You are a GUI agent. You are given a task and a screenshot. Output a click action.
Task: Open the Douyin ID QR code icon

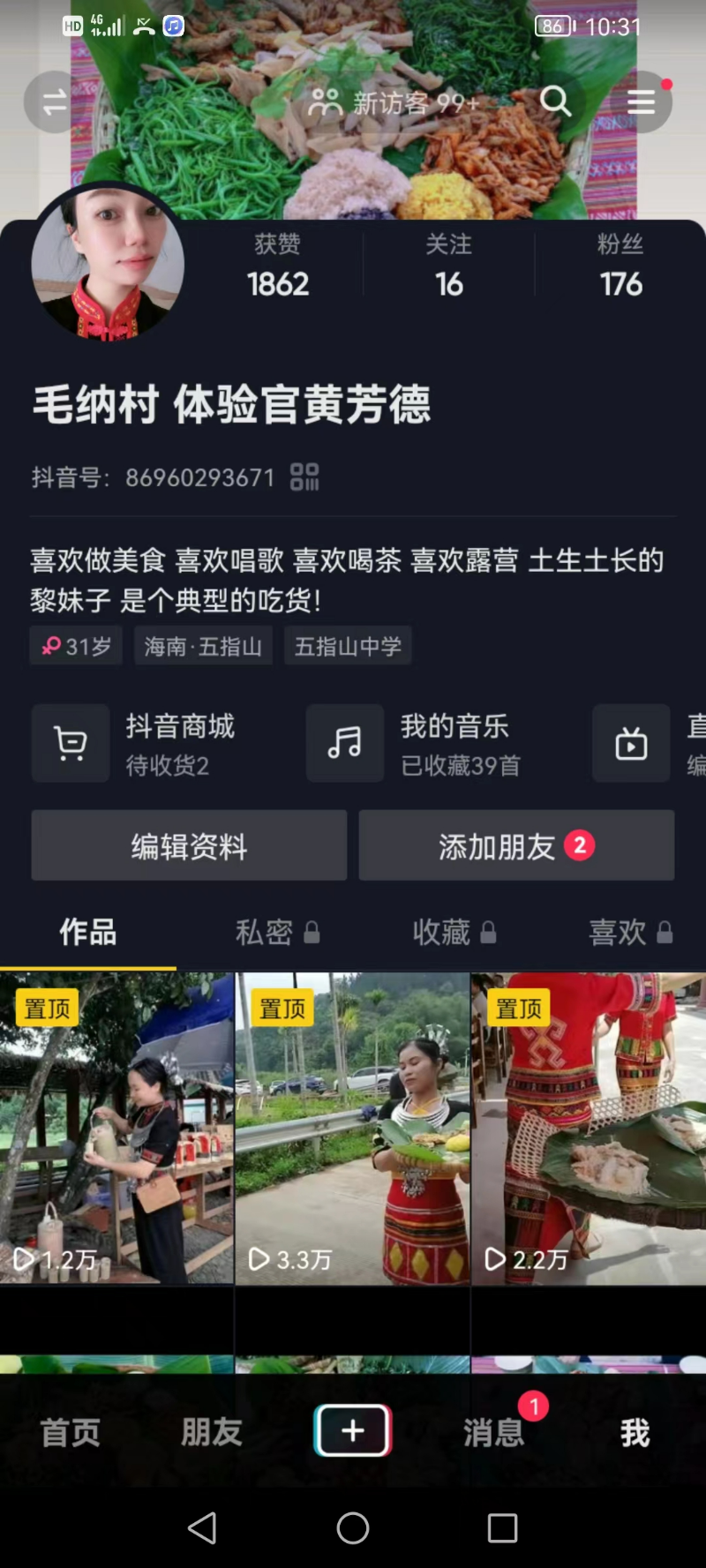coord(304,477)
